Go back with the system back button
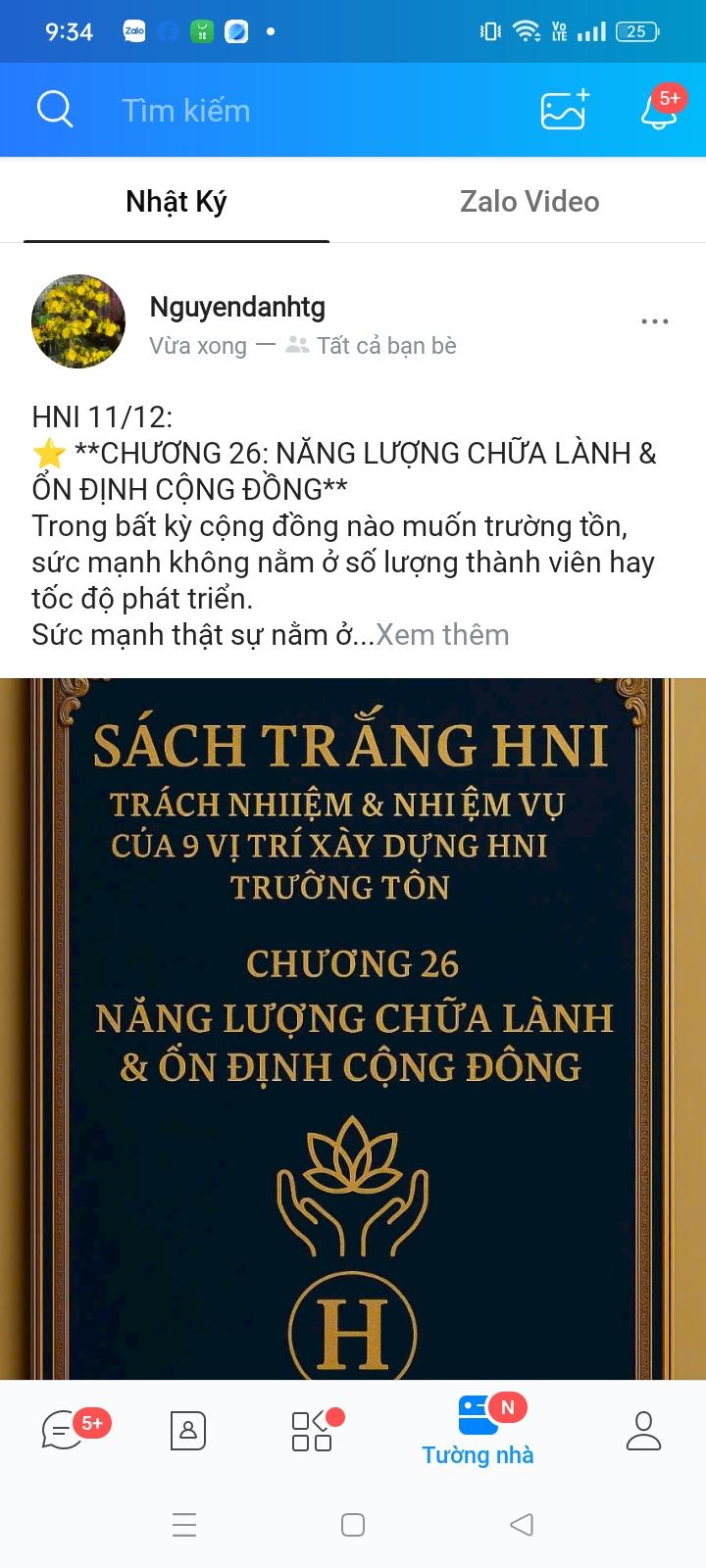The width and height of the screenshot is (706, 1568). [x=522, y=1525]
